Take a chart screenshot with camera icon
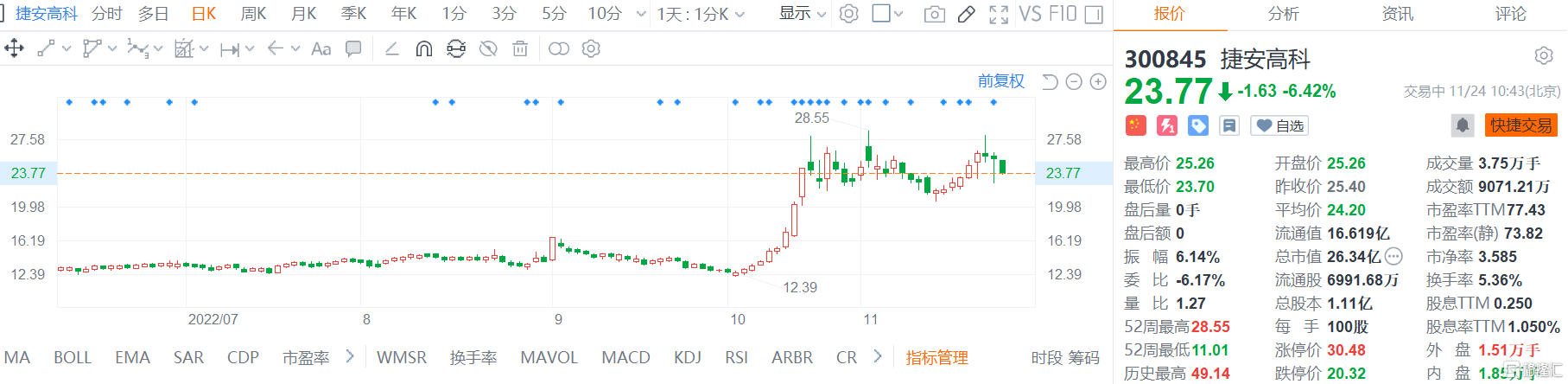 (934, 15)
